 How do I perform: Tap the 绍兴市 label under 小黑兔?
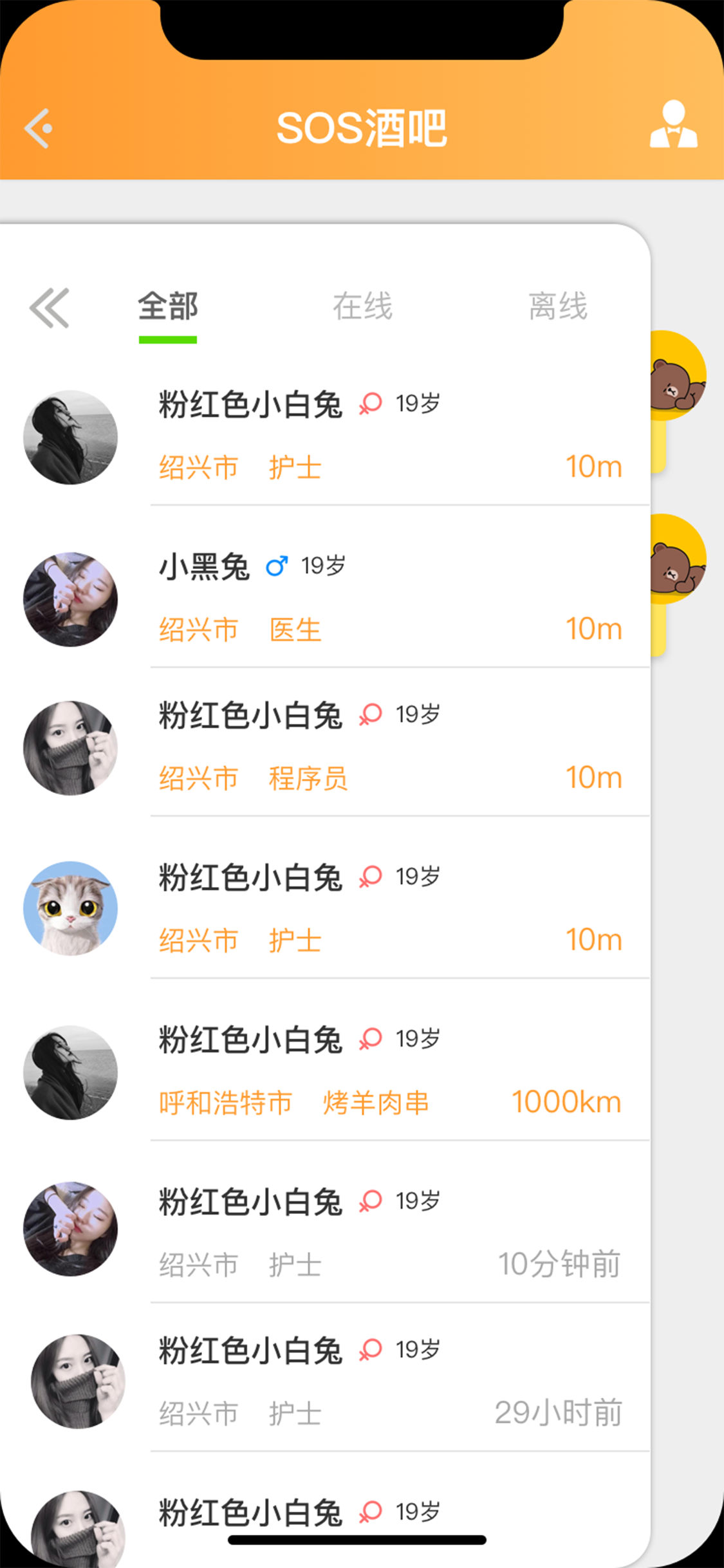[198, 629]
